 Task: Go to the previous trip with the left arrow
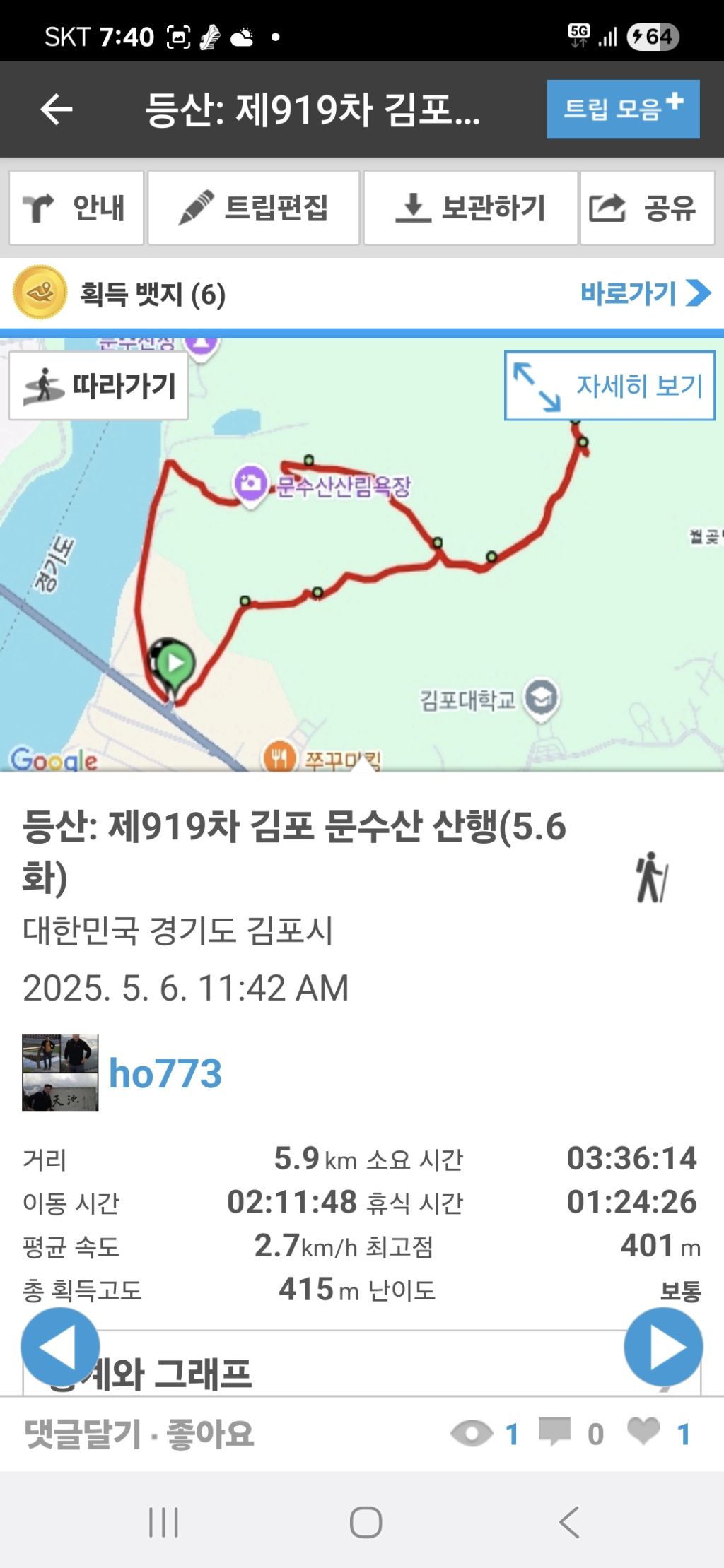coord(60,1347)
